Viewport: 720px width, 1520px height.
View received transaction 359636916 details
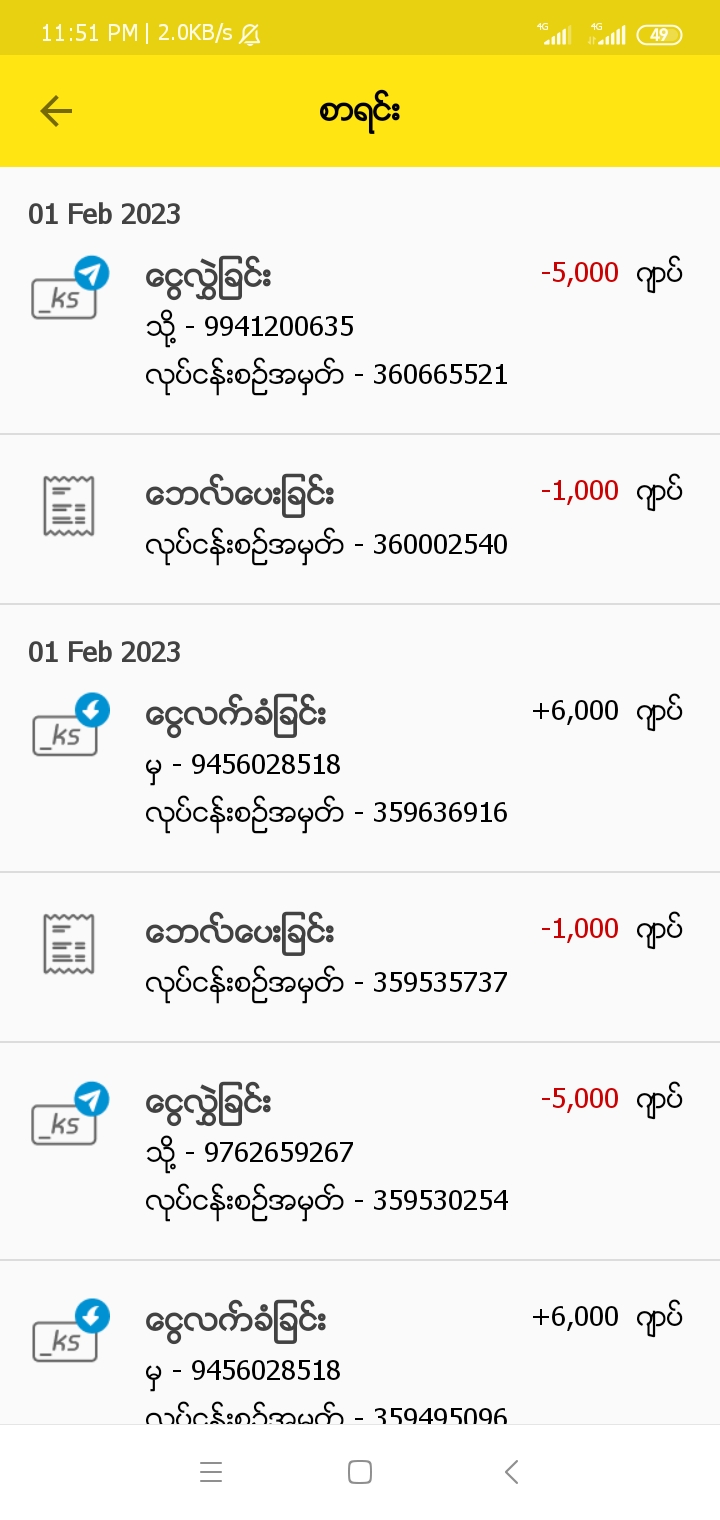360,762
